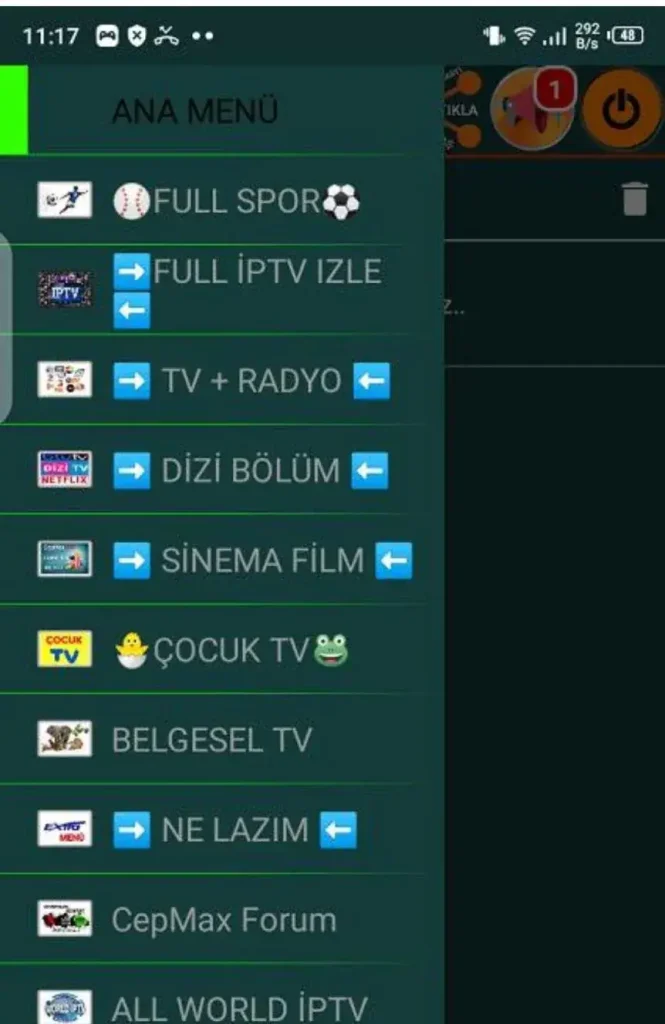Choose ALL WORLD İPTV
This screenshot has width=665, height=1024.
click(x=238, y=1006)
